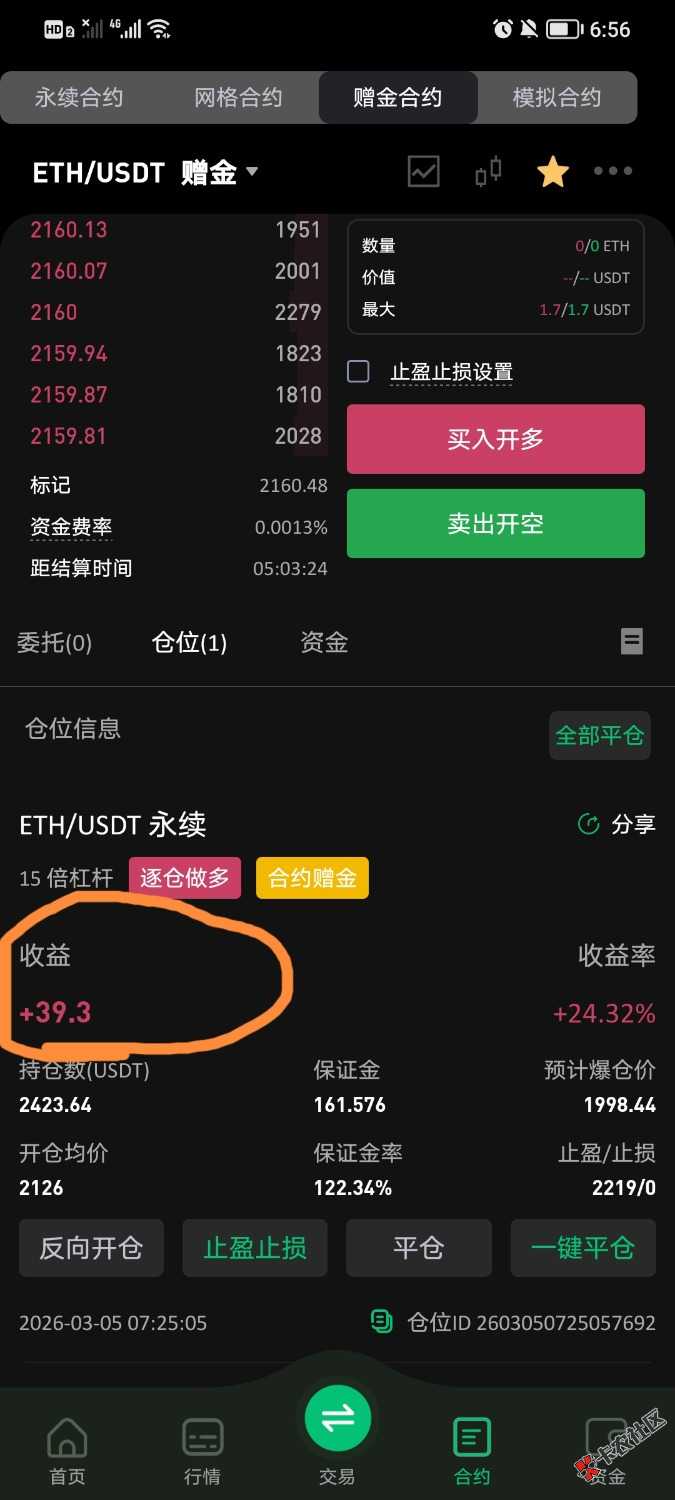The width and height of the screenshot is (675, 1500).
Task: Tap 全部平仓 to close all positions
Action: [599, 736]
